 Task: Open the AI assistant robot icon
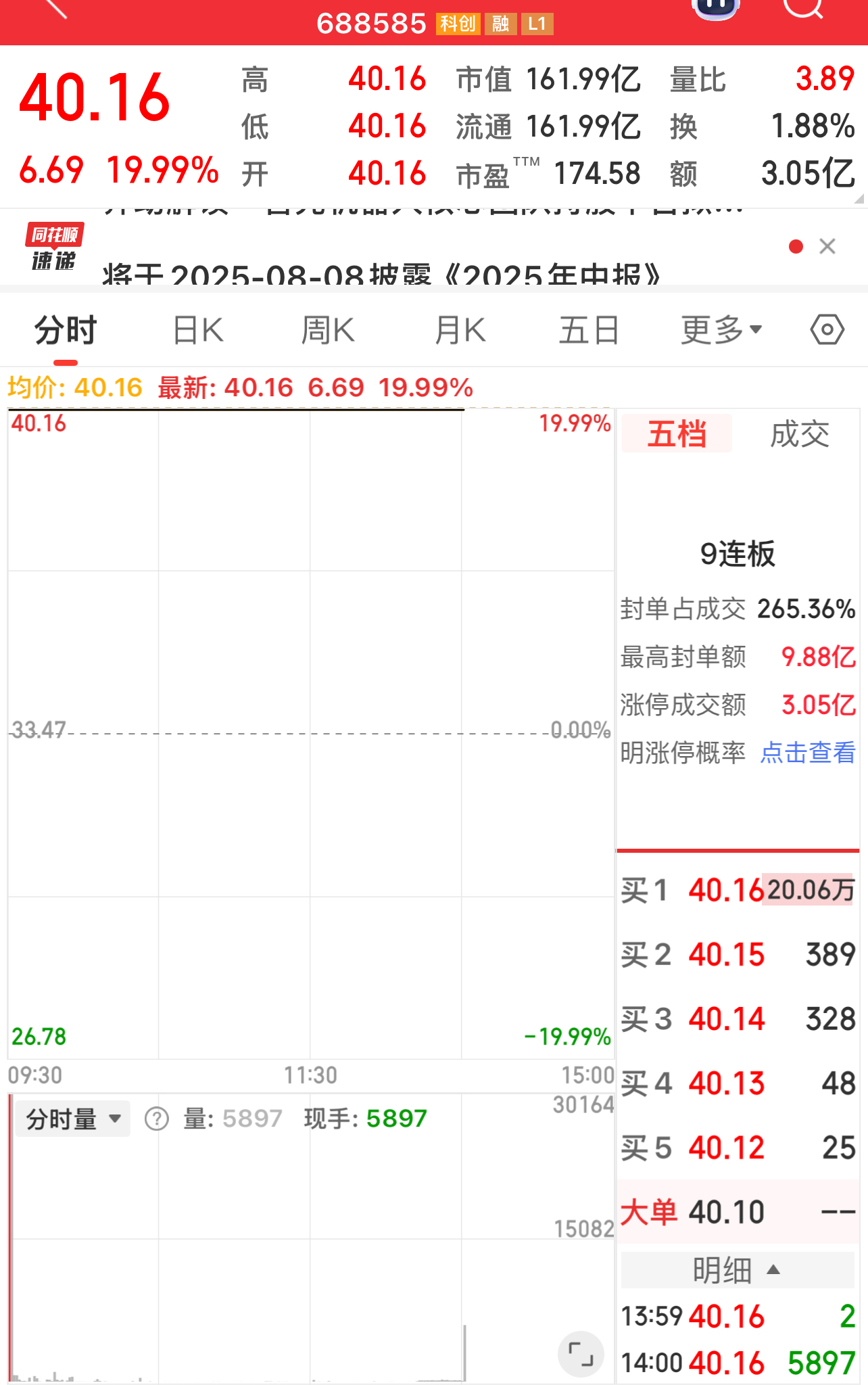click(x=716, y=7)
